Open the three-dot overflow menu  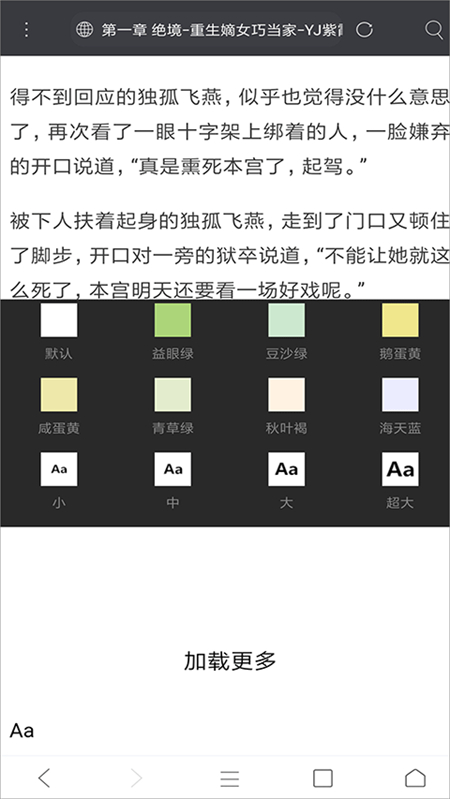click(x=27, y=30)
